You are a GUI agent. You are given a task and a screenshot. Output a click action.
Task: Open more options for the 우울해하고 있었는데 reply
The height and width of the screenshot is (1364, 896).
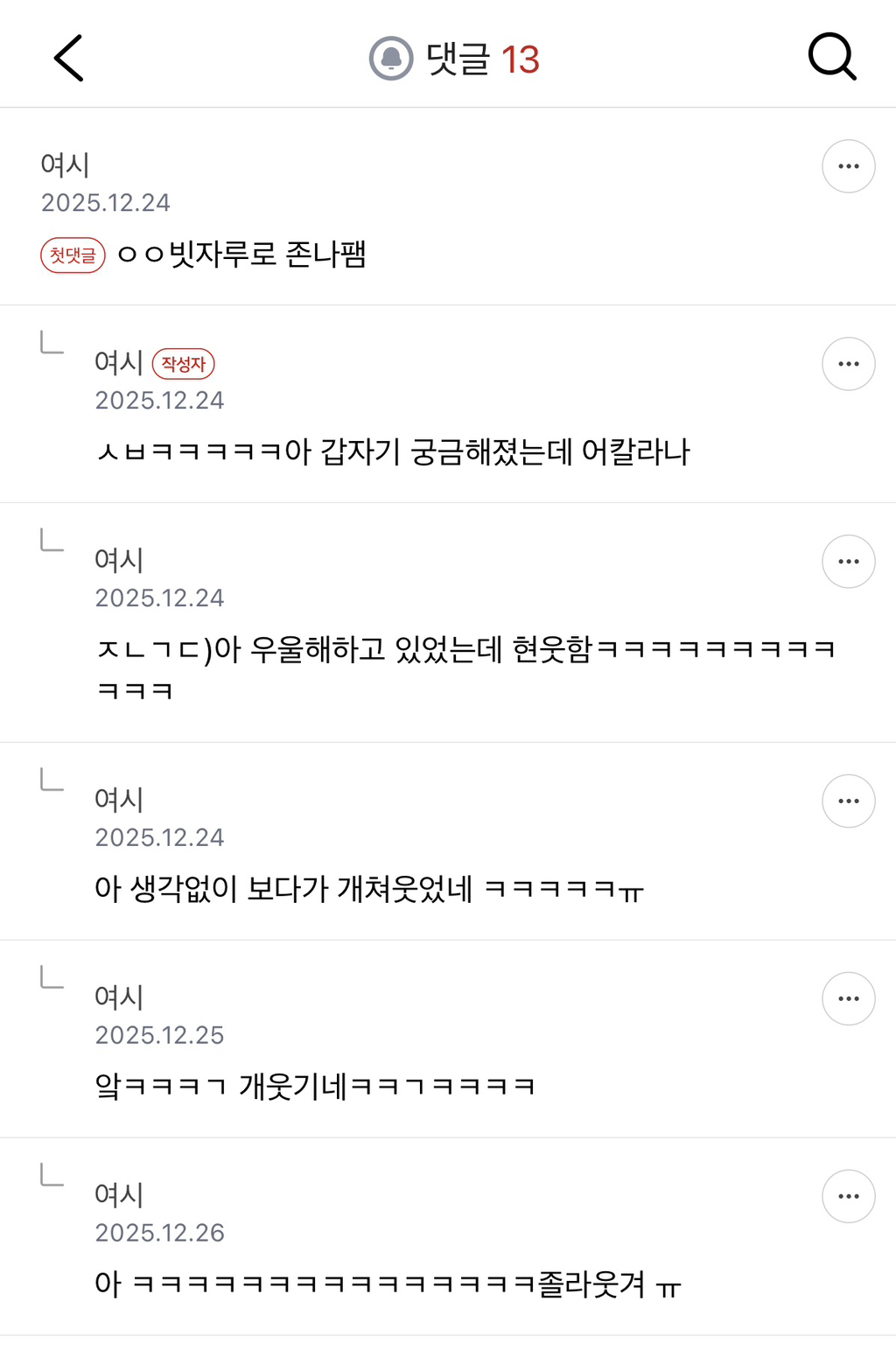(x=849, y=562)
